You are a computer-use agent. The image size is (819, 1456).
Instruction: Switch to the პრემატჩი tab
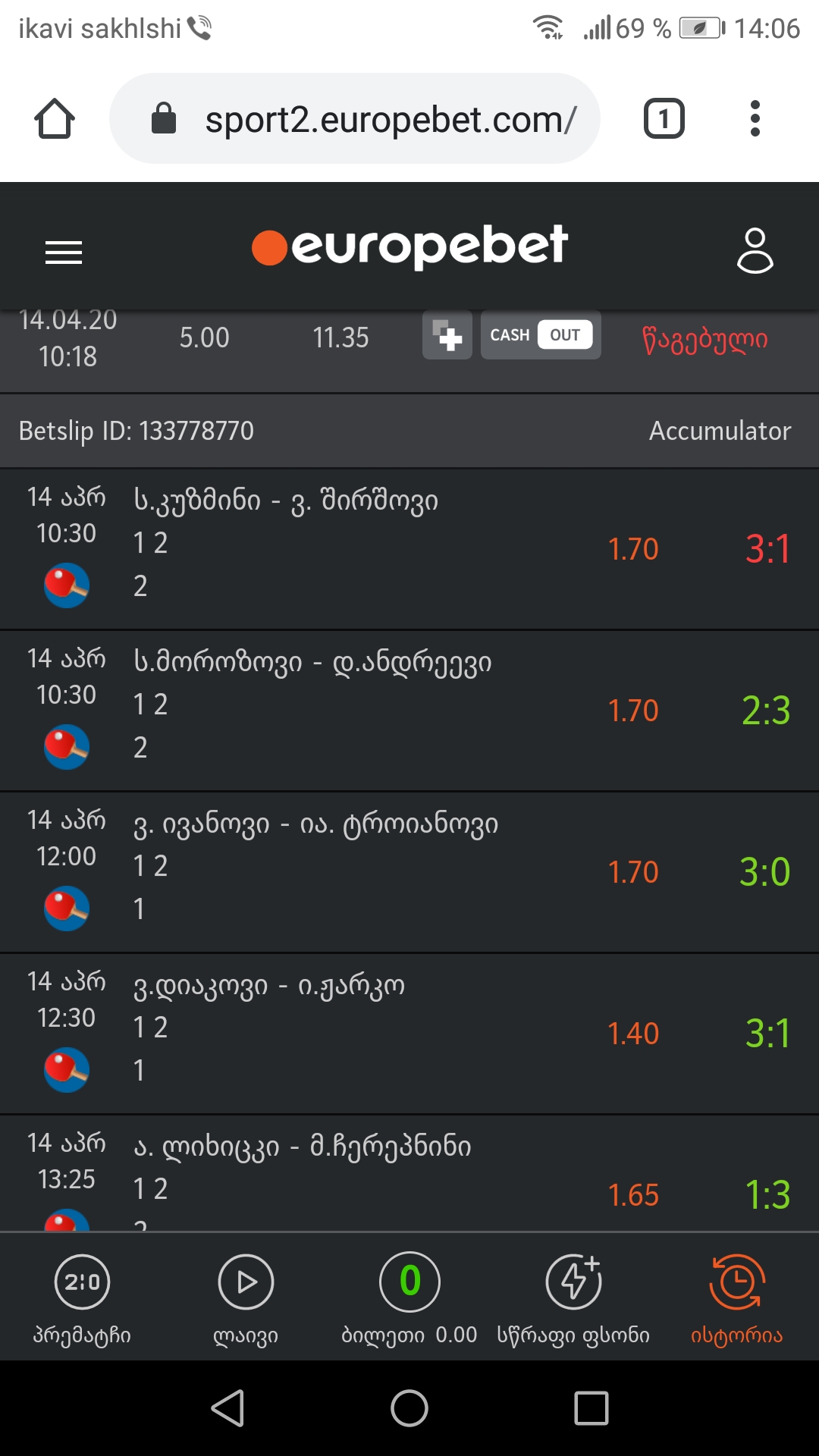point(82,1298)
